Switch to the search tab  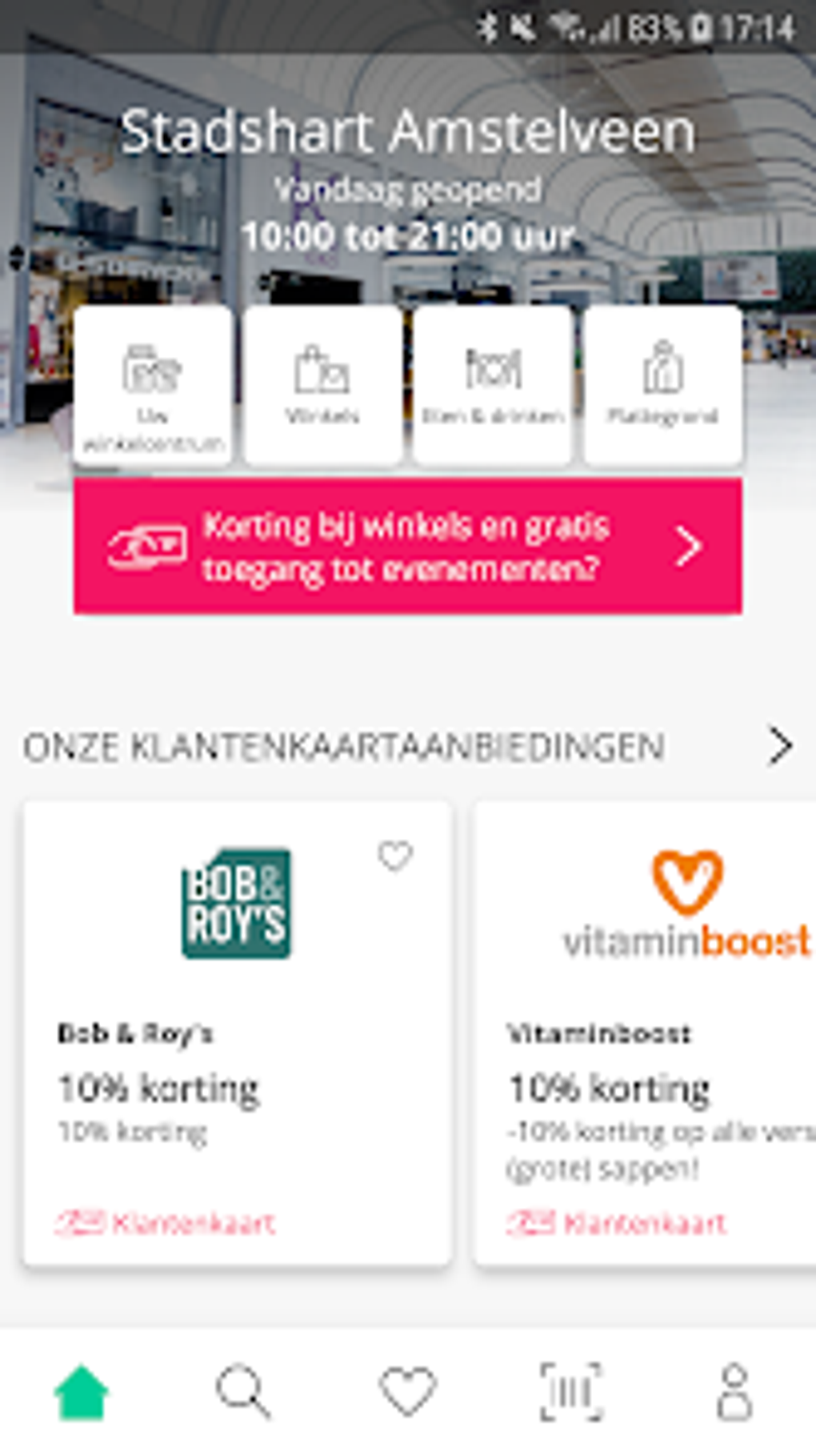(244, 1394)
